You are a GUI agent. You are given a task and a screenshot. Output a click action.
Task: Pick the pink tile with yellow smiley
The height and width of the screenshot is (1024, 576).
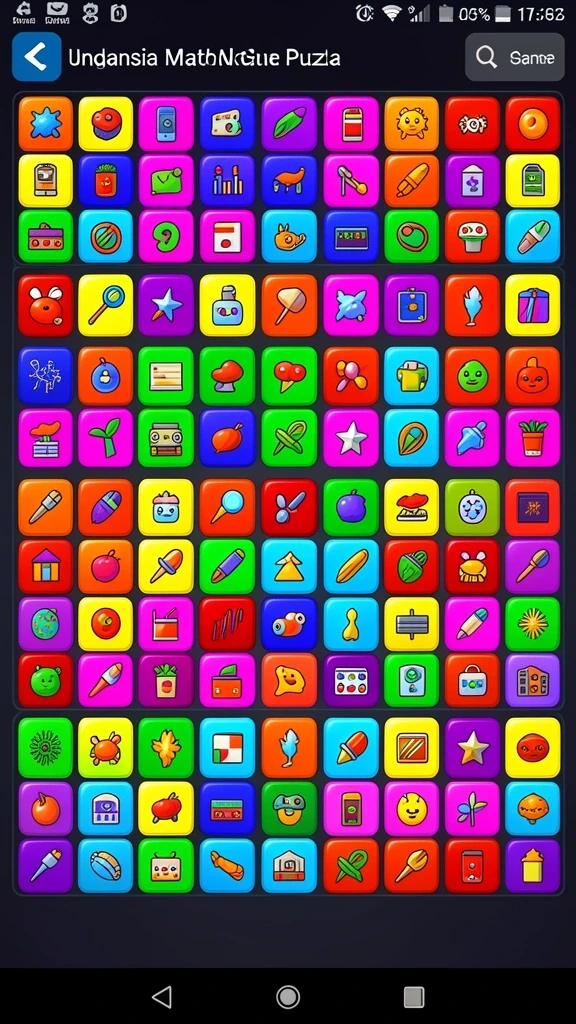coord(411,808)
